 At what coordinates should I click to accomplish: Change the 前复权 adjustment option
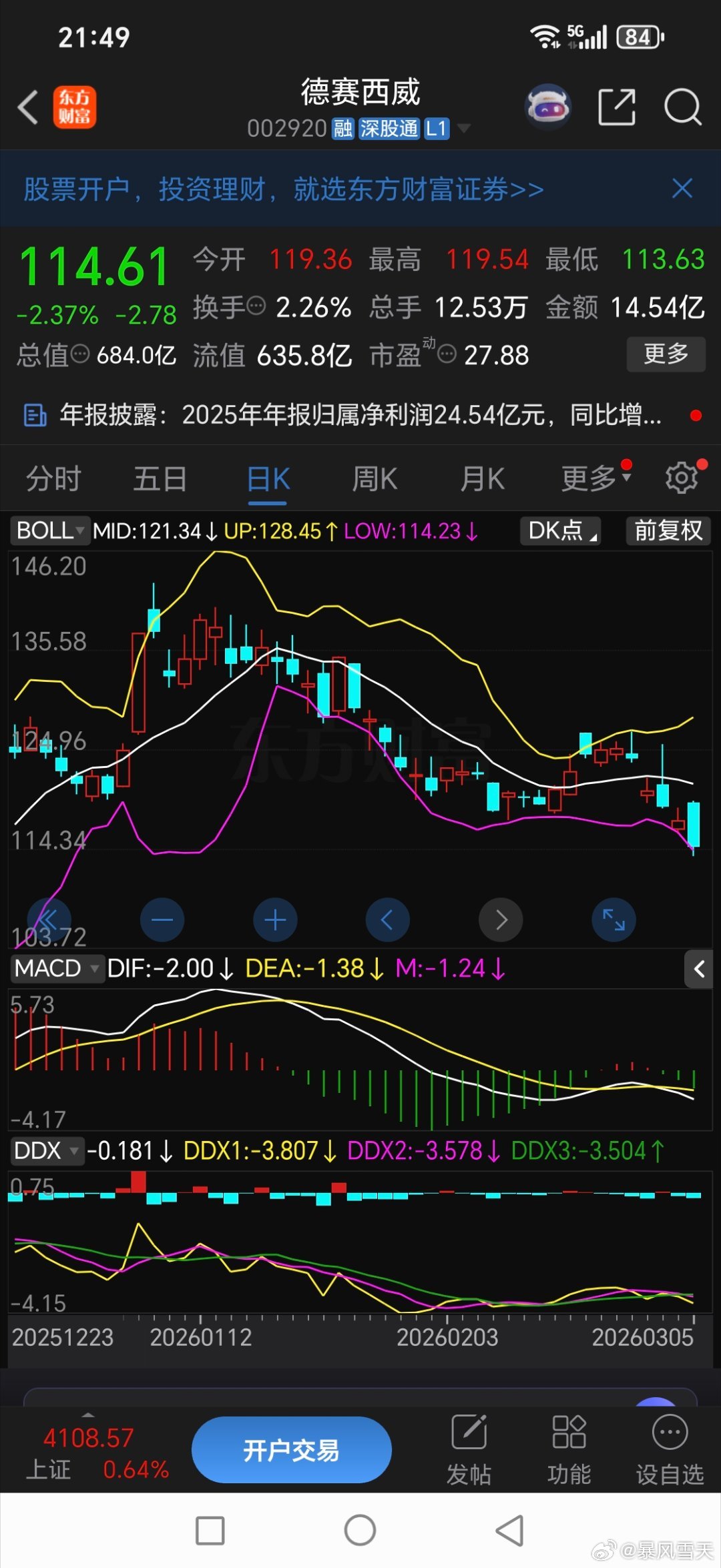(668, 531)
